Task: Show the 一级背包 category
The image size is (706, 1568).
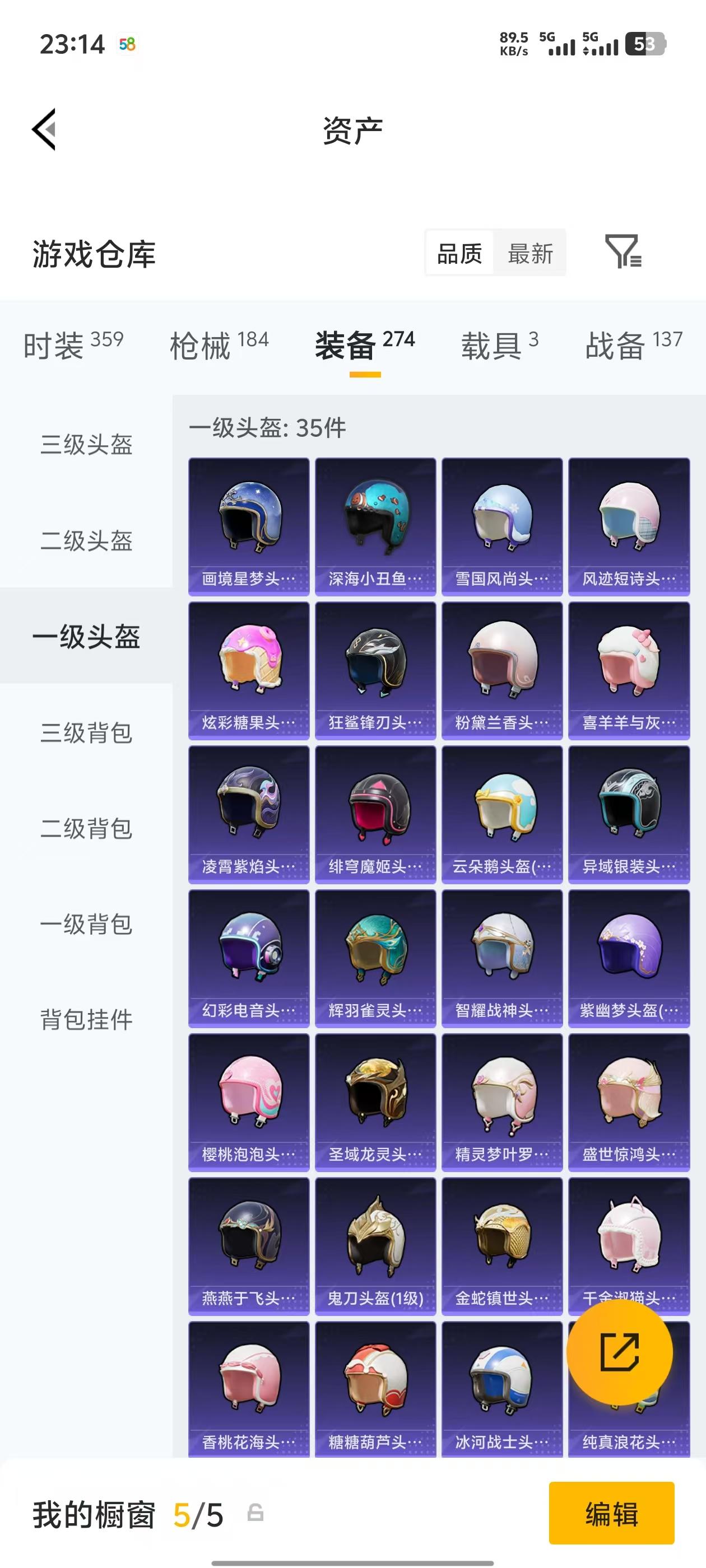Action: (86, 924)
